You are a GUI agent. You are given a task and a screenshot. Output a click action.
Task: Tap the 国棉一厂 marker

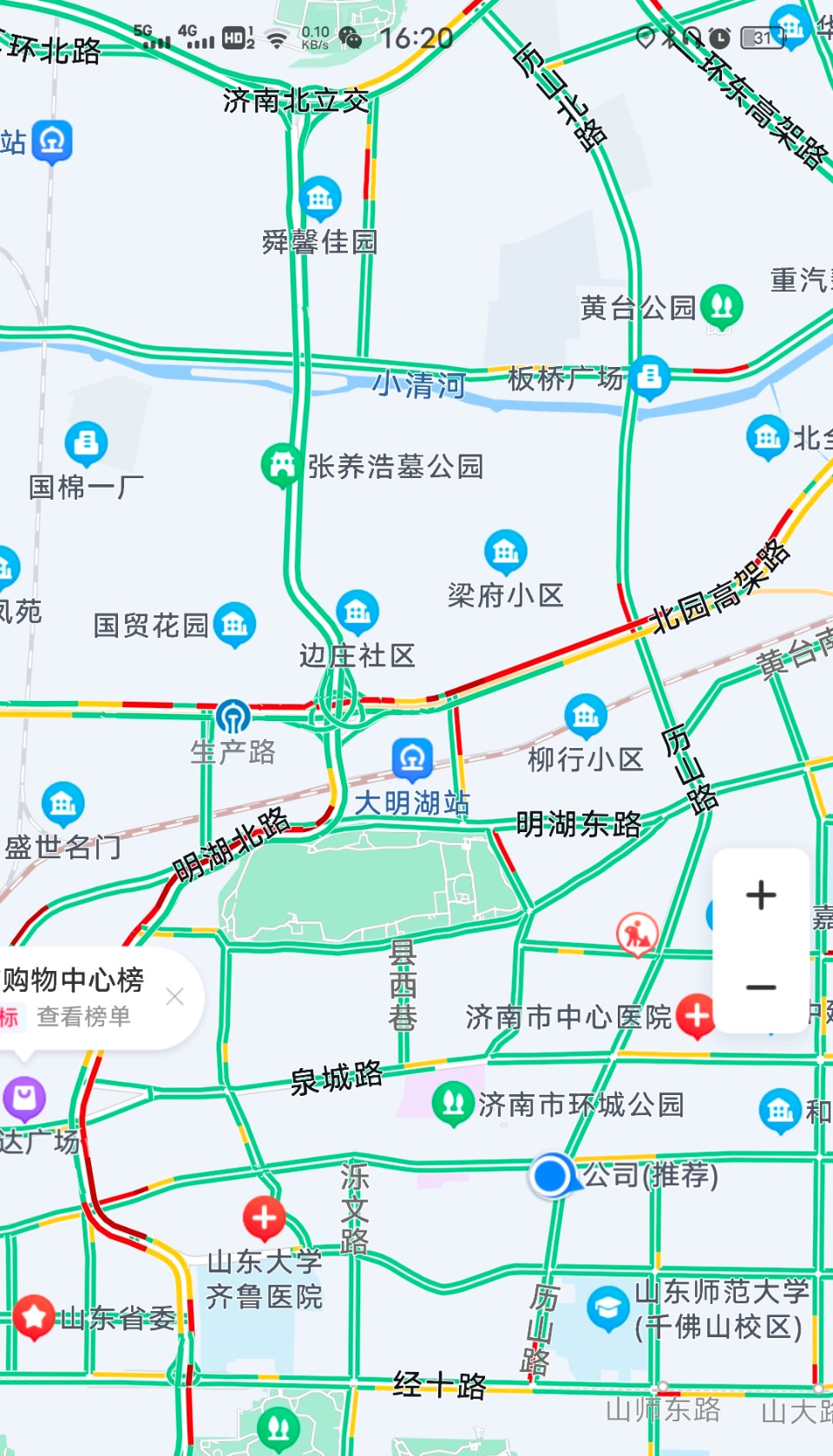tap(86, 443)
